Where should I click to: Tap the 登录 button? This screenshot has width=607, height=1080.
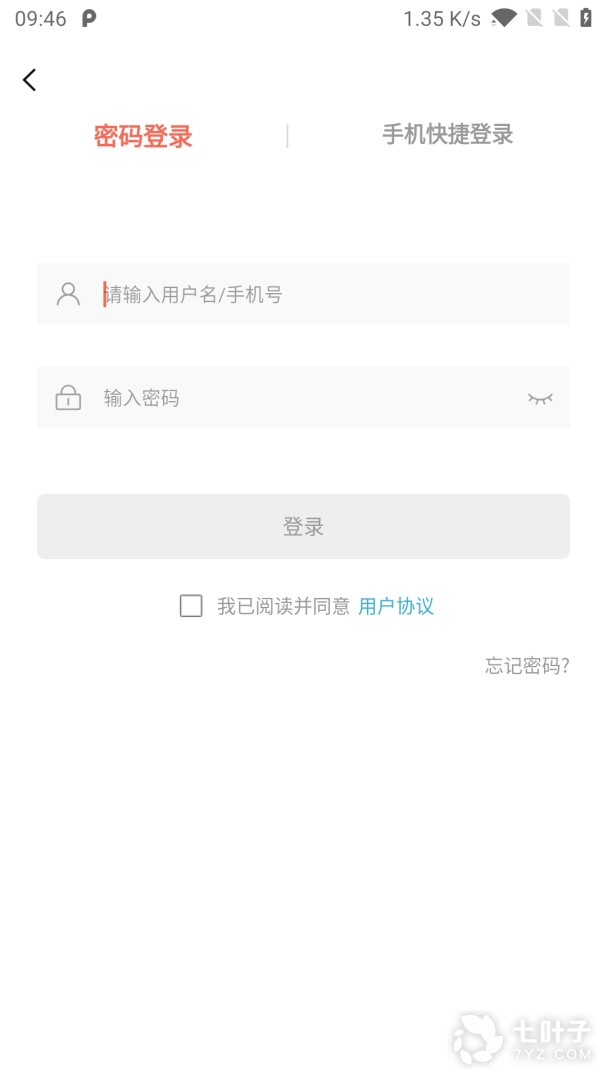(x=303, y=526)
